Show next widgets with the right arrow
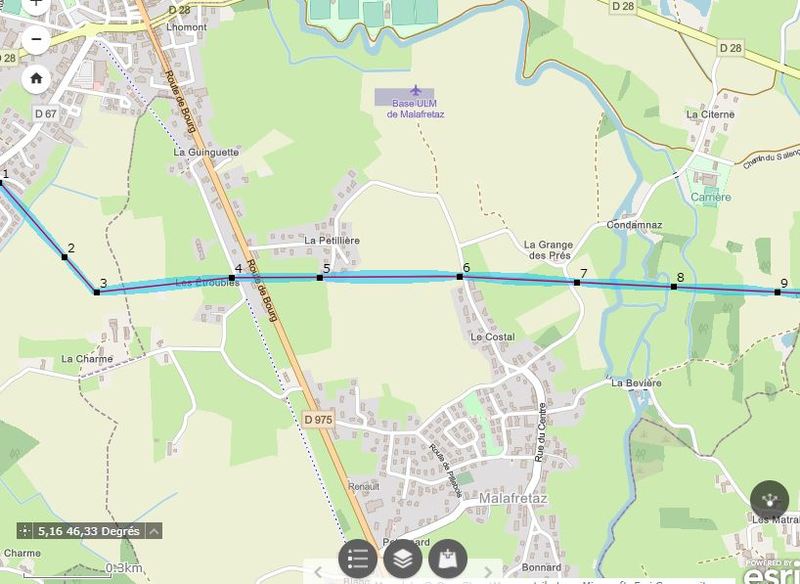 coord(487,572)
